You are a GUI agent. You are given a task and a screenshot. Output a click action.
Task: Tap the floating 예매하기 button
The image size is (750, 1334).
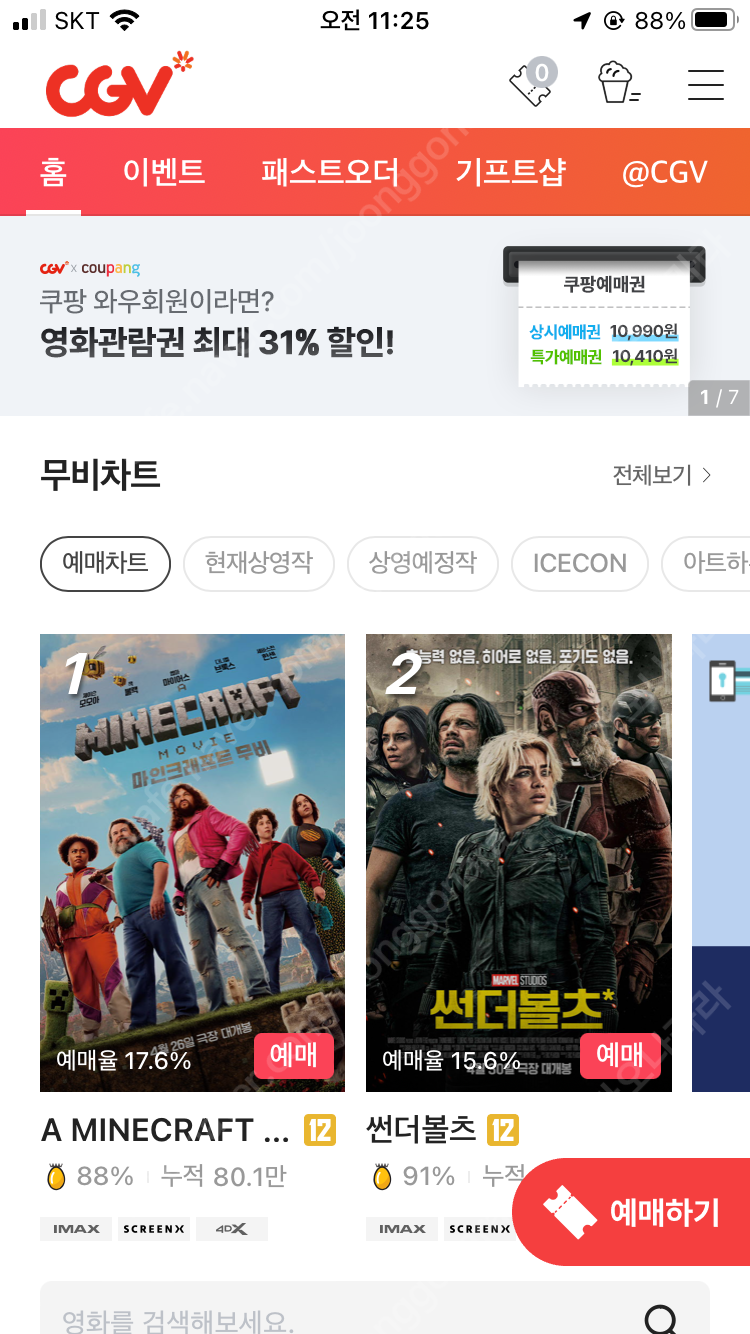click(x=634, y=1213)
